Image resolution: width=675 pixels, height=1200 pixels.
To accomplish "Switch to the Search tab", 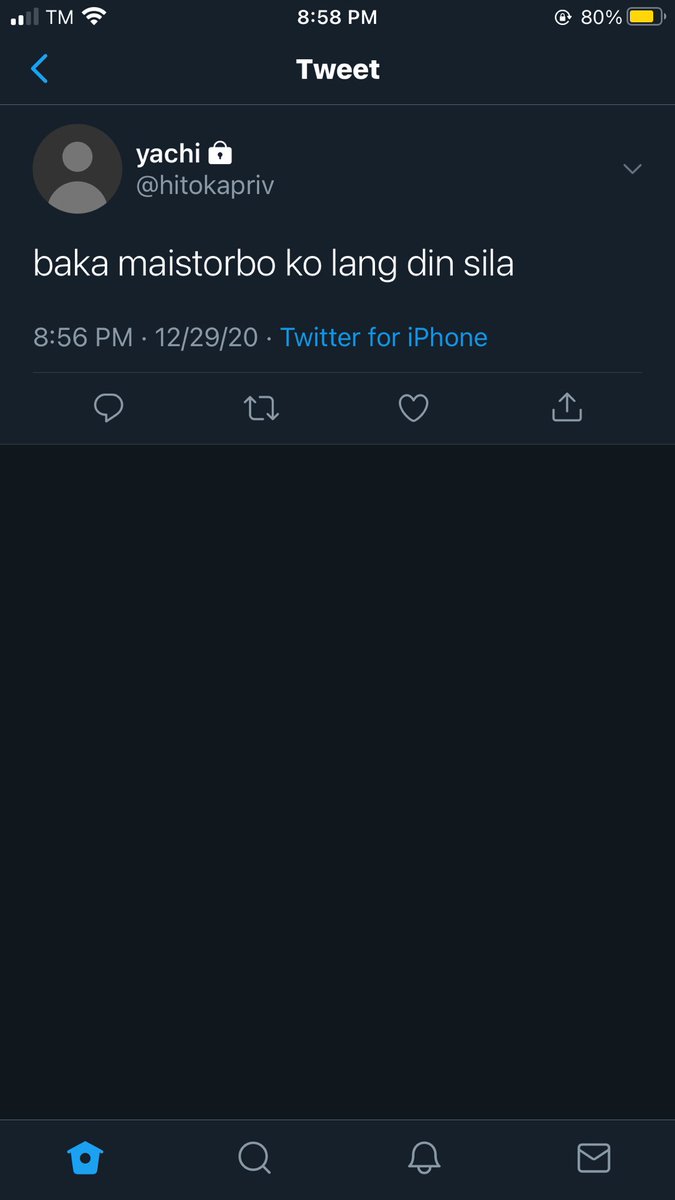I will tap(254, 1158).
